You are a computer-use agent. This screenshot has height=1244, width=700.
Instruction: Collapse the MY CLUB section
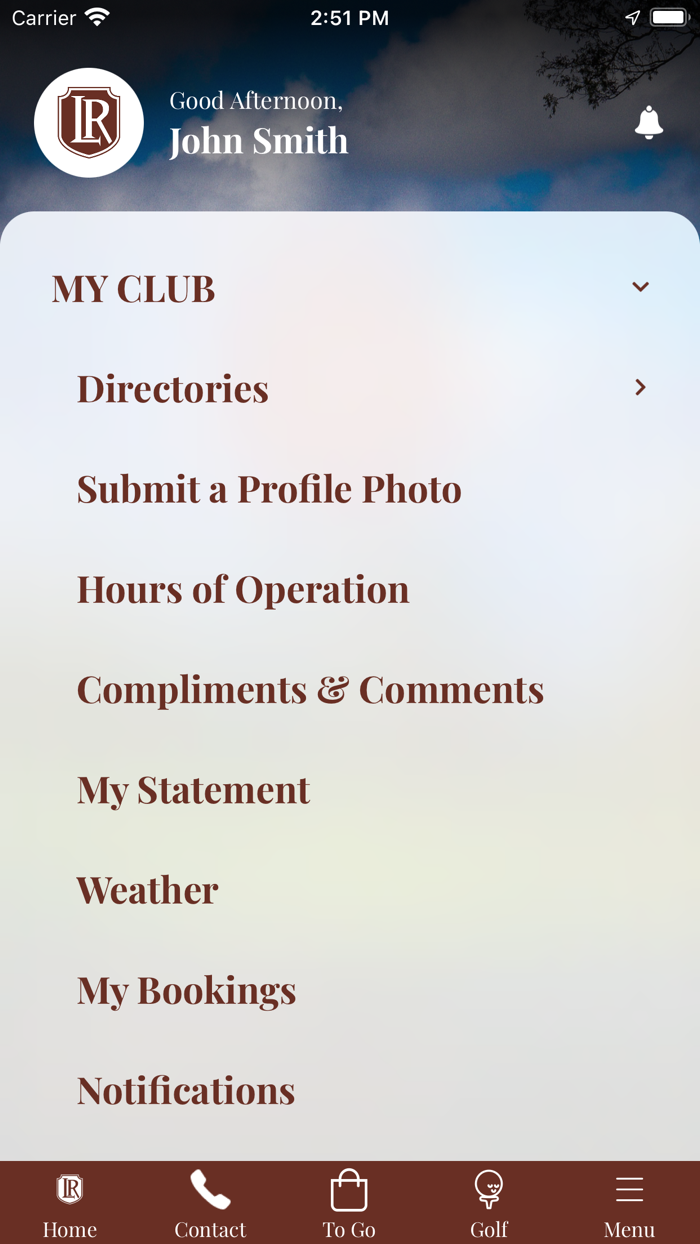point(640,287)
